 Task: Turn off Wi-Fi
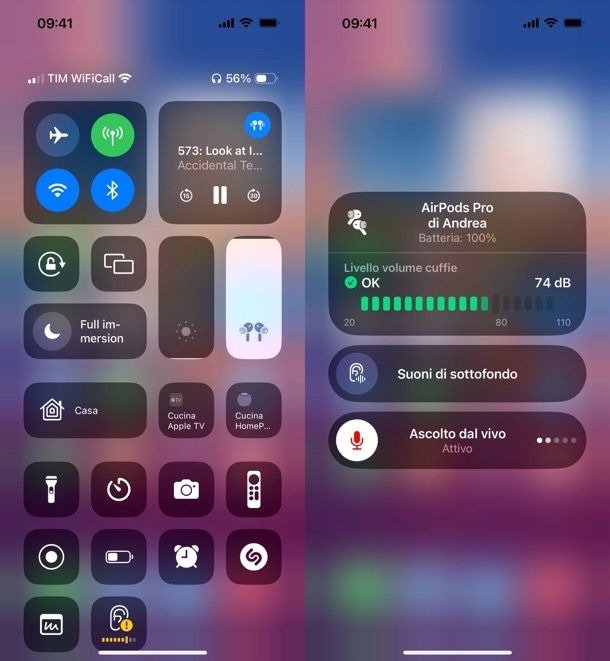coord(58,191)
